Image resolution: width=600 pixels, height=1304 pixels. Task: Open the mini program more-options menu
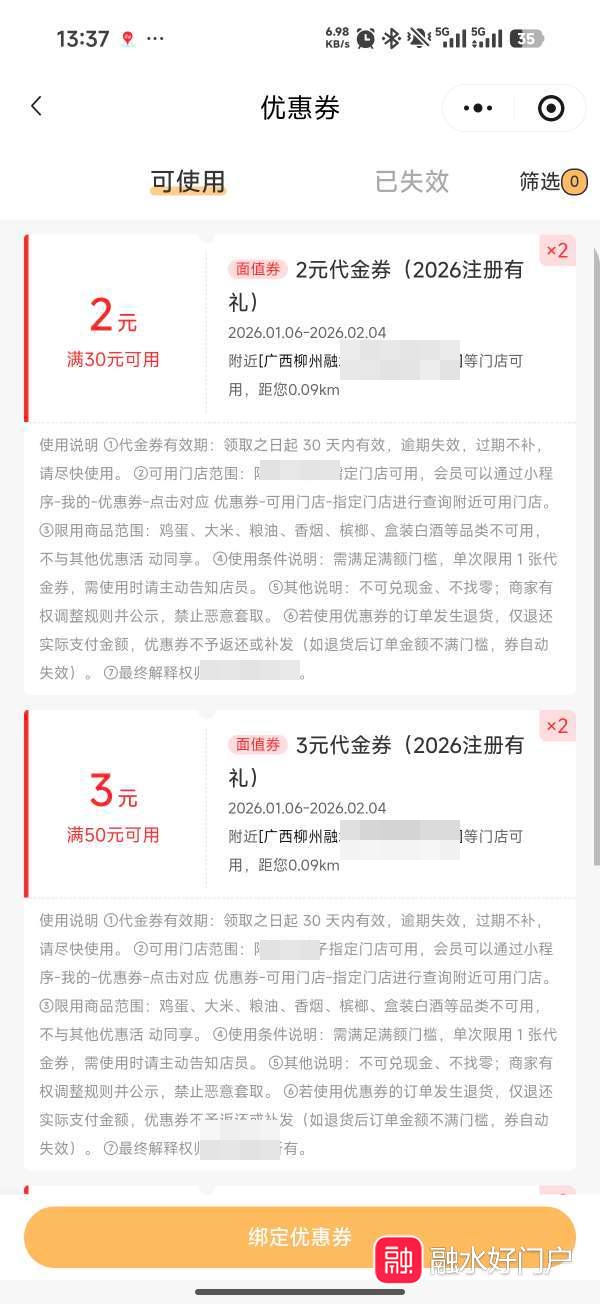pos(478,108)
